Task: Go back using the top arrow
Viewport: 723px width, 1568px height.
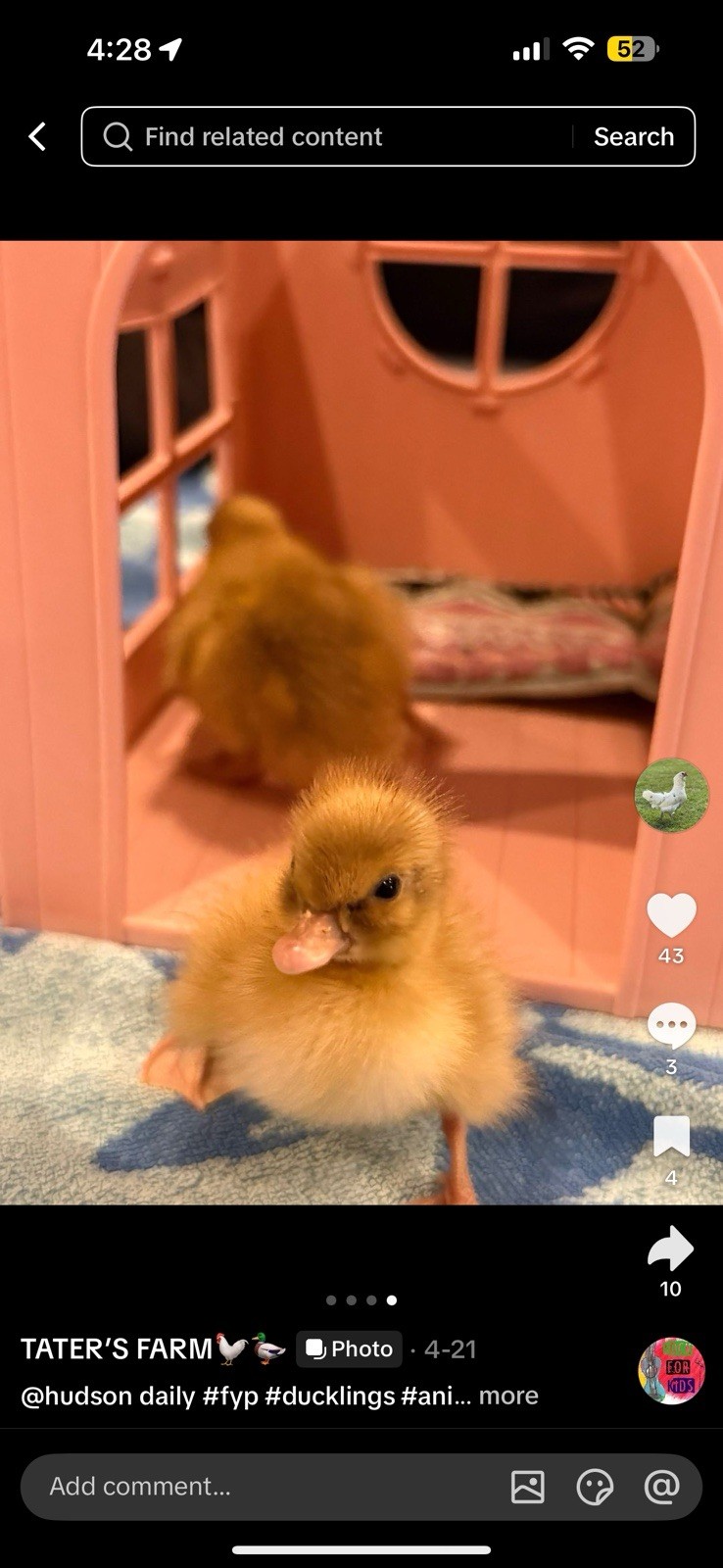Action: point(38,136)
